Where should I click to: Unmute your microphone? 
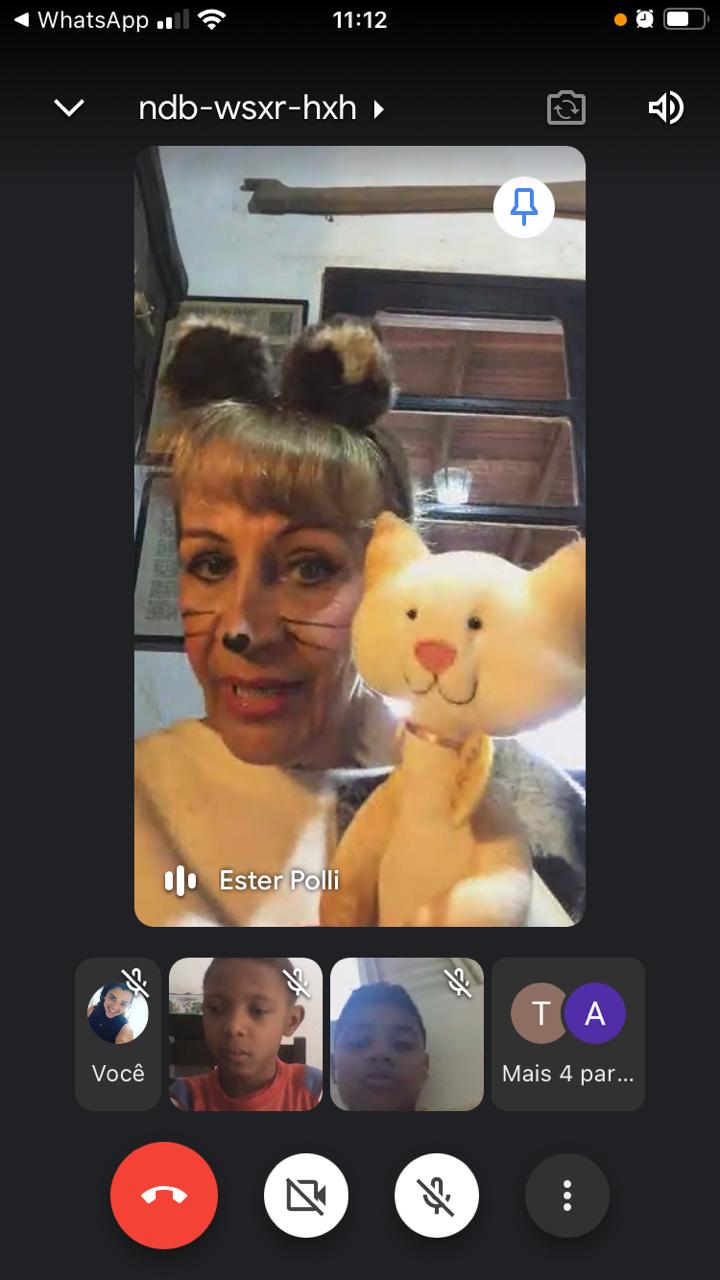tap(437, 1195)
